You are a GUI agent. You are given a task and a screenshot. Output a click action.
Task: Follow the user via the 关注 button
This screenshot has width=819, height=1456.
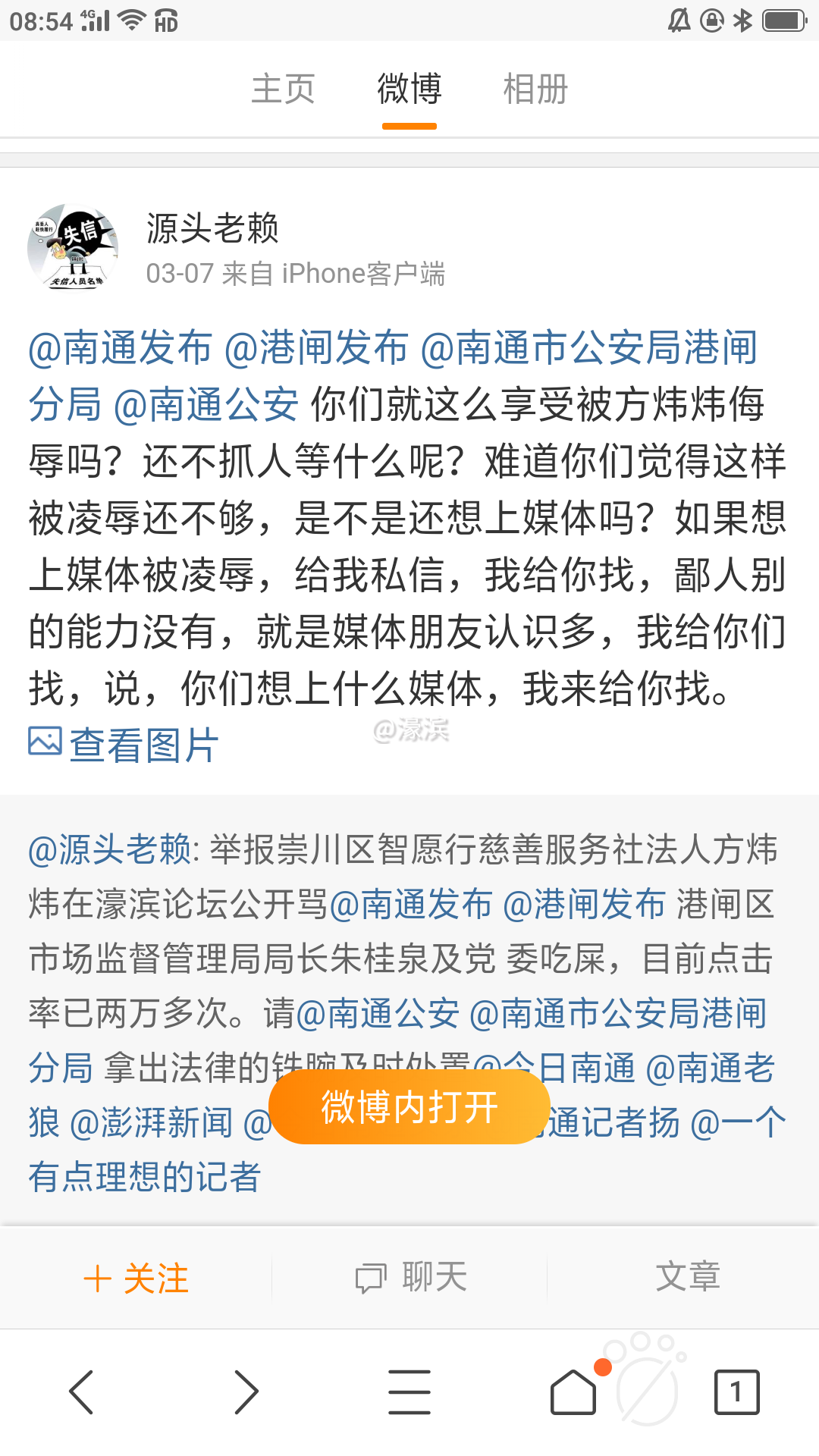[x=136, y=1278]
